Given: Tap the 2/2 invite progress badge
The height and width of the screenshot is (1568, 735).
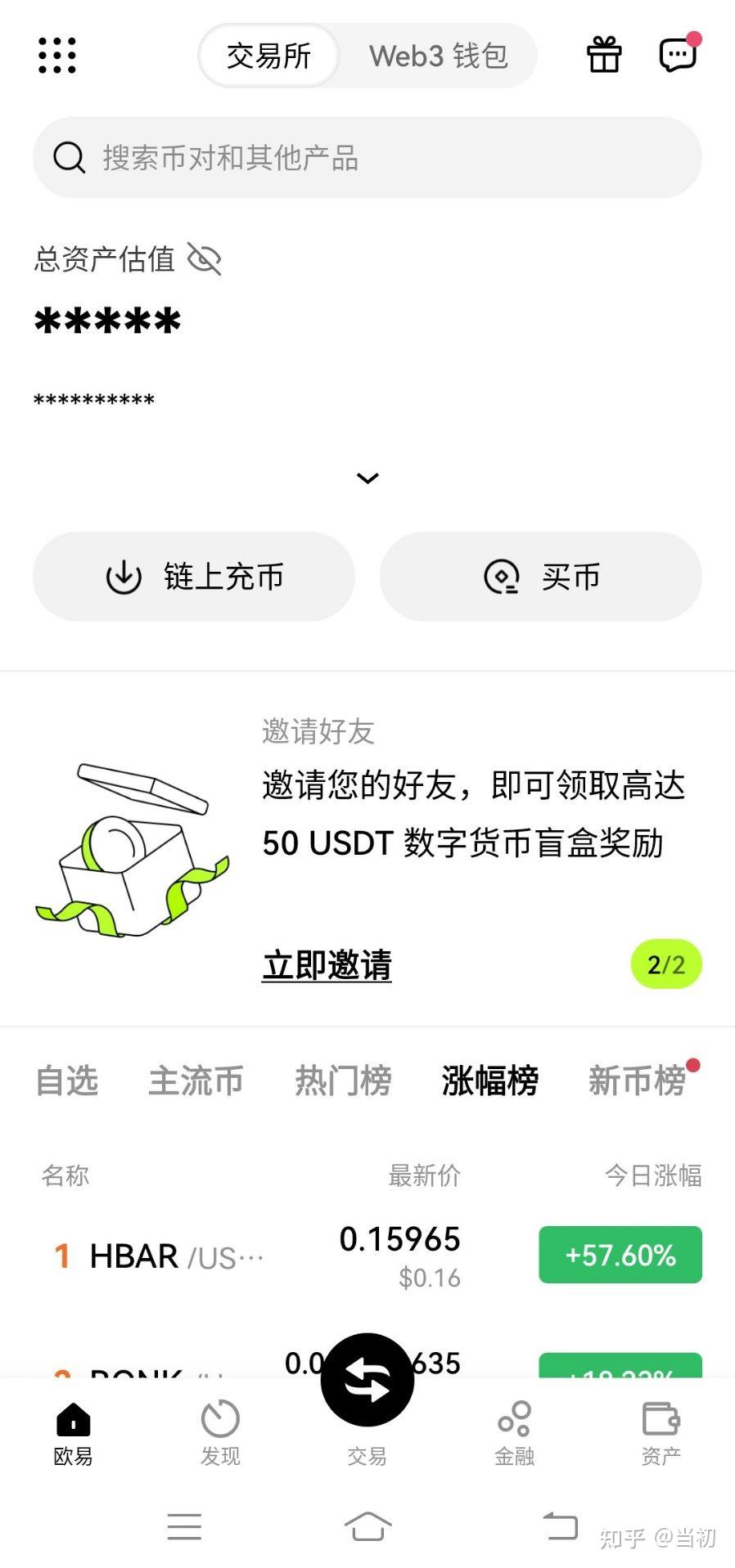Looking at the screenshot, I should (665, 964).
